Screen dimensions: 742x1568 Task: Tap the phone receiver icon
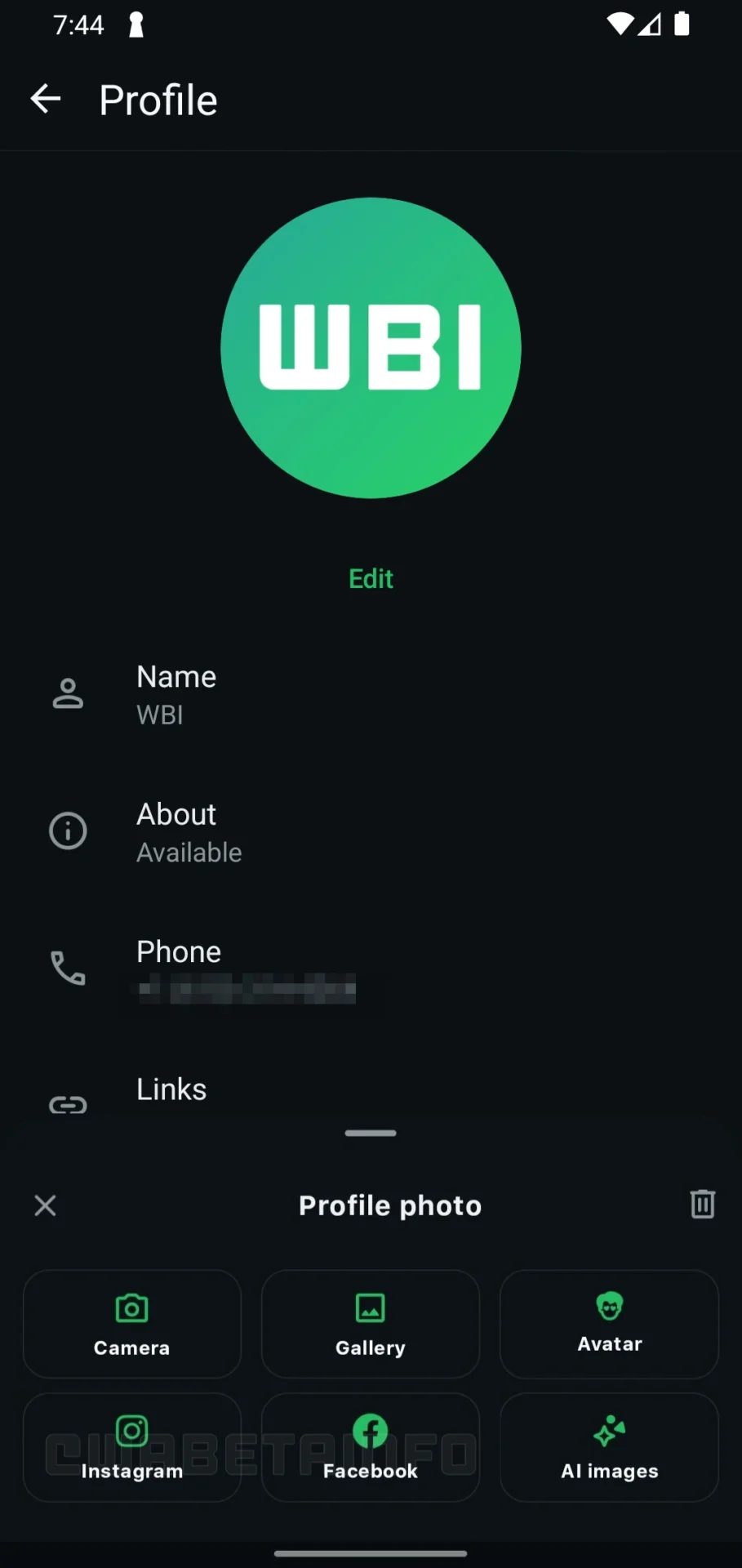pos(68,968)
